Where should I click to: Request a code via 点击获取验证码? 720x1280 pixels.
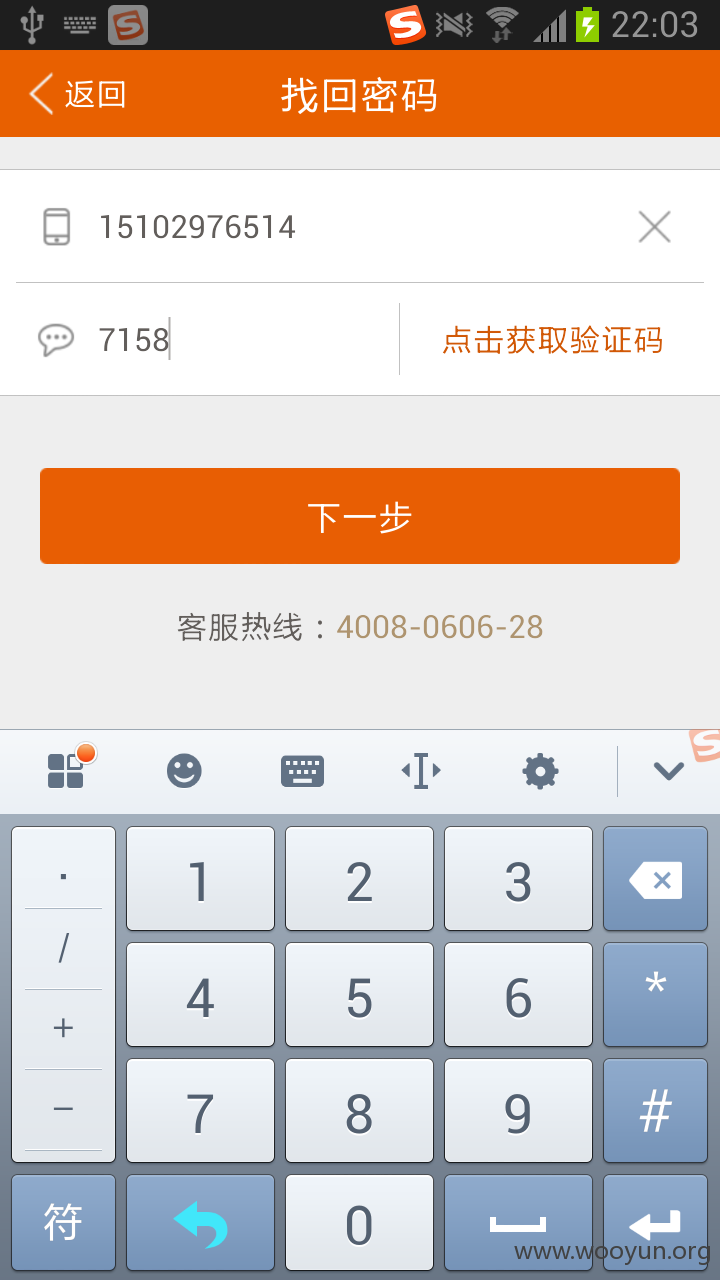click(552, 340)
